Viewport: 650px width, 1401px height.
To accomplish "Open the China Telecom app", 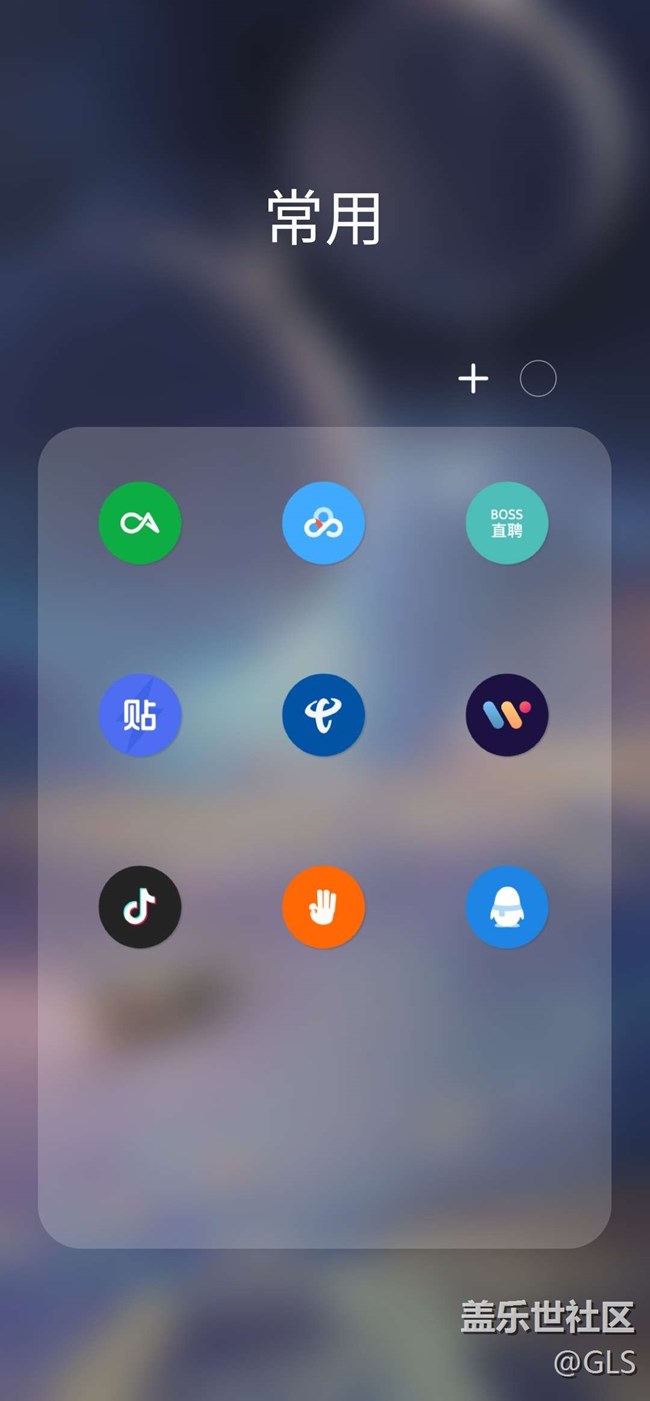I will point(324,715).
